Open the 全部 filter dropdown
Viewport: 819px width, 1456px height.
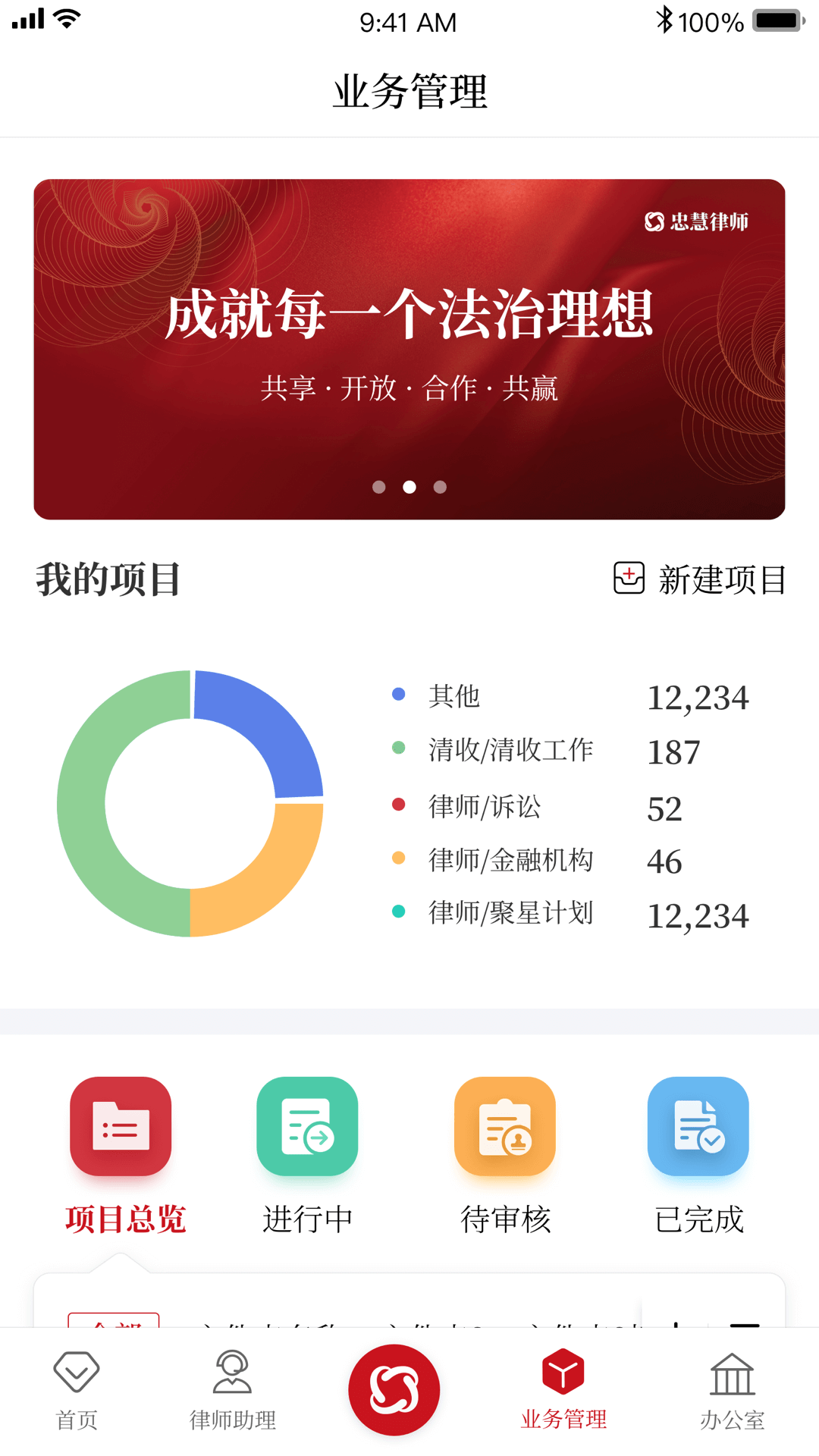click(114, 1329)
